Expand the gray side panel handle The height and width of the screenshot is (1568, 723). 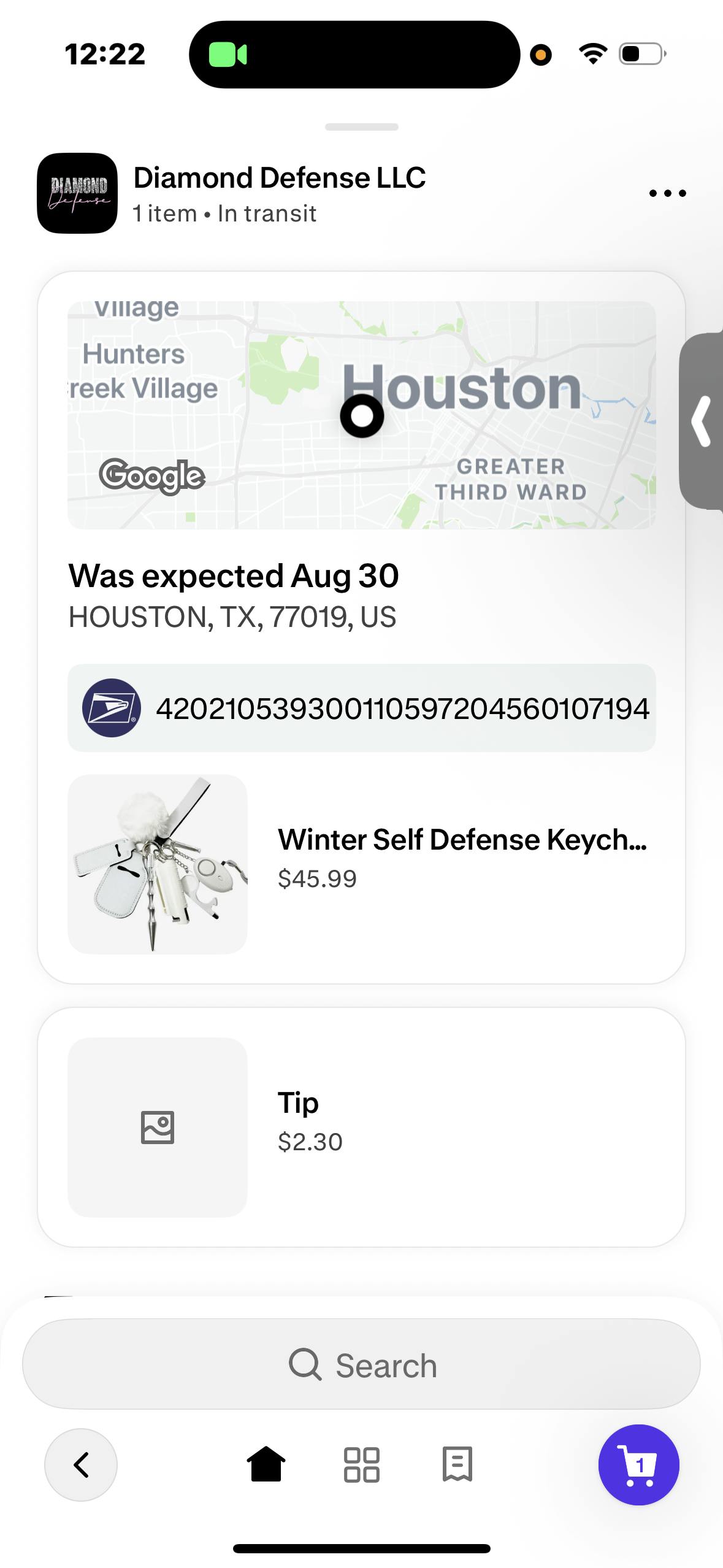[x=703, y=421]
